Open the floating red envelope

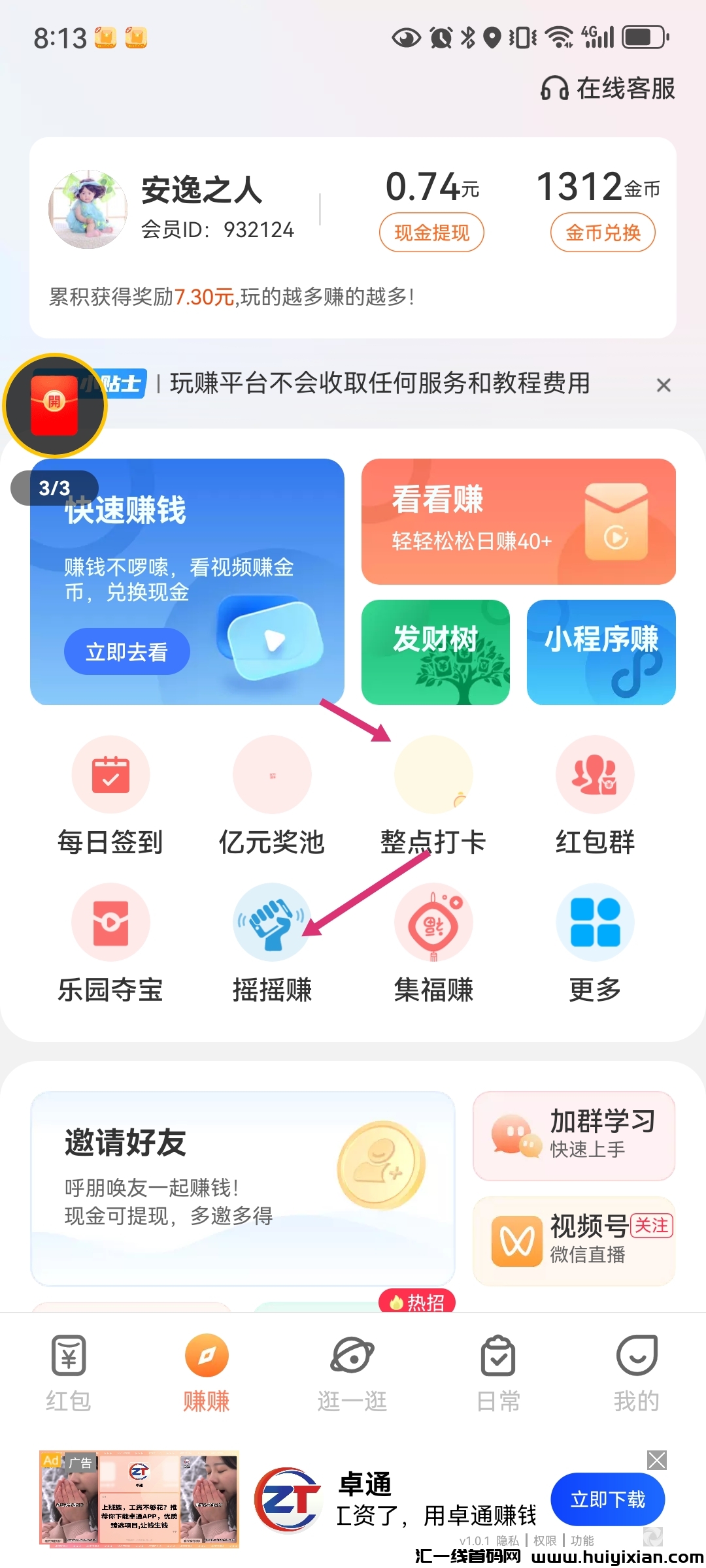pyautogui.click(x=55, y=405)
